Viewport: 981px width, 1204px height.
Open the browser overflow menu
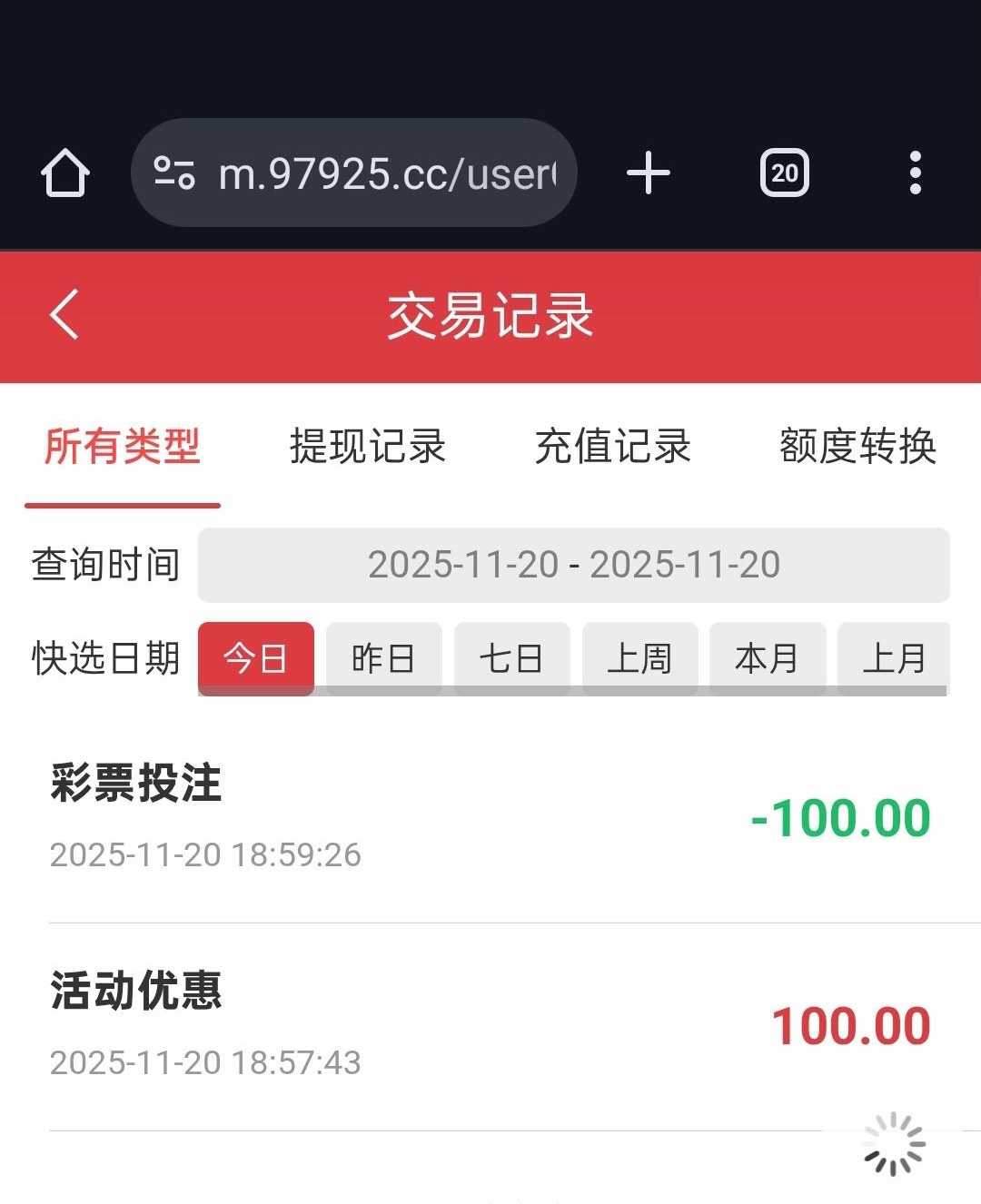pyautogui.click(x=915, y=173)
